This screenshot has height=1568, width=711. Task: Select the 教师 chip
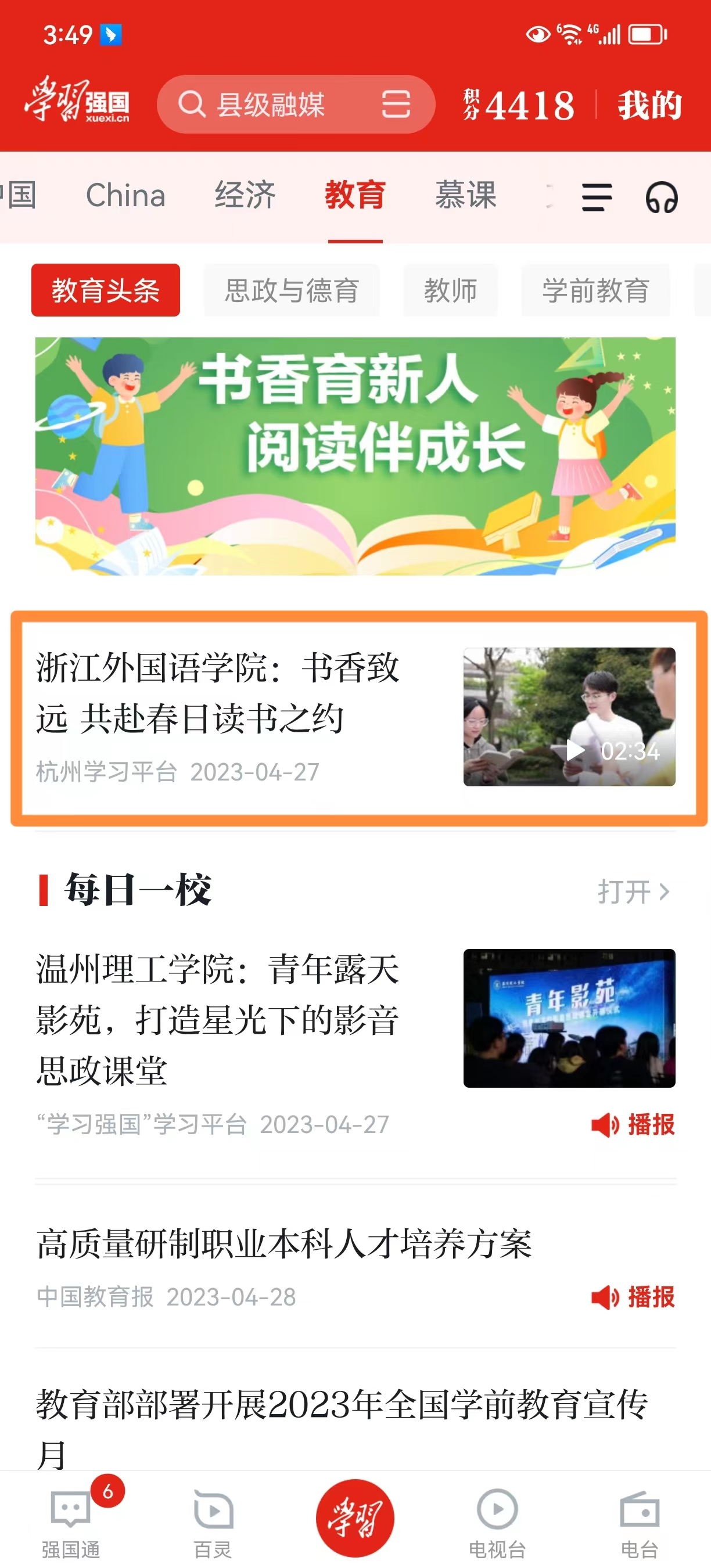click(x=450, y=290)
